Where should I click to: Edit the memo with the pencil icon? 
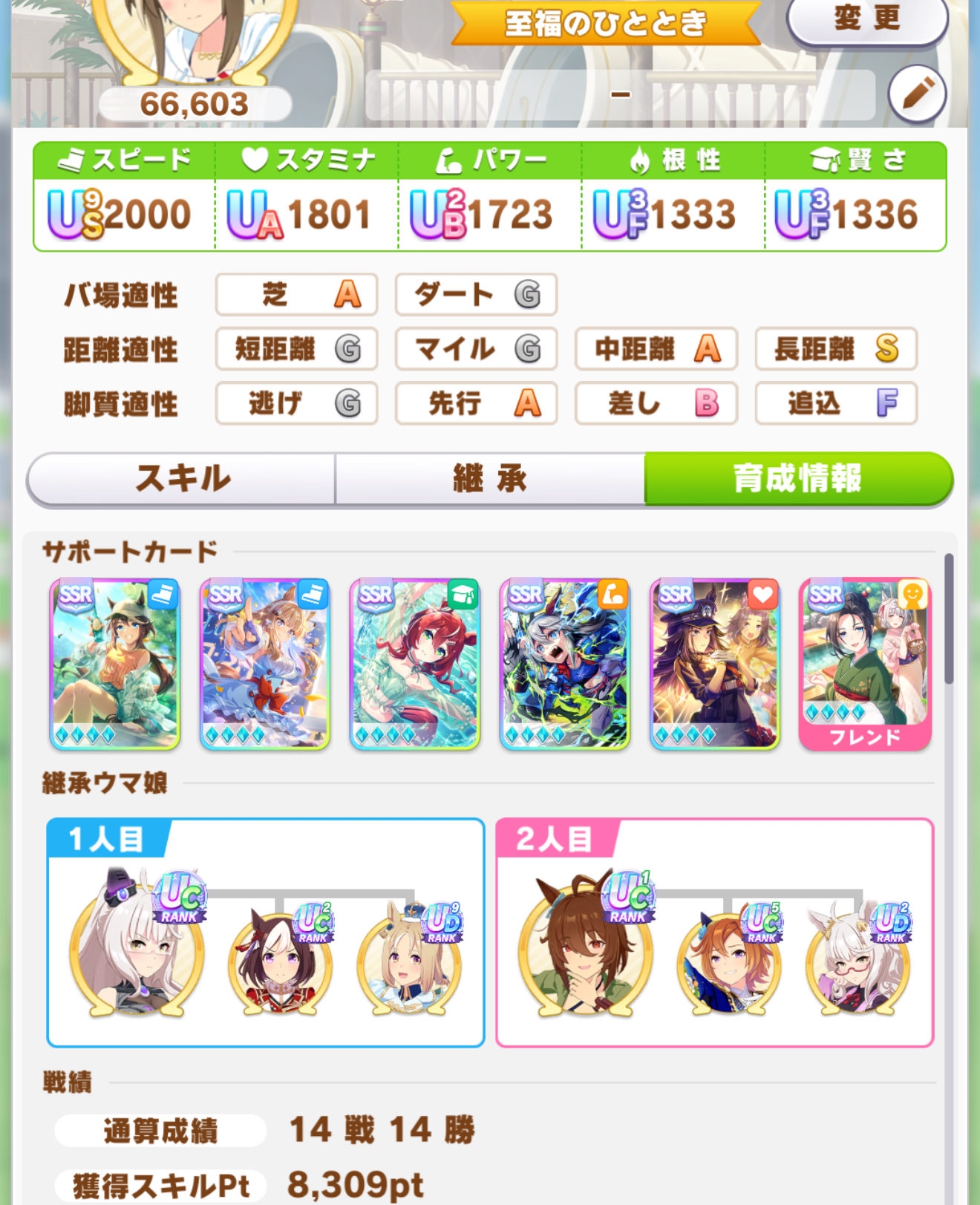point(917,94)
